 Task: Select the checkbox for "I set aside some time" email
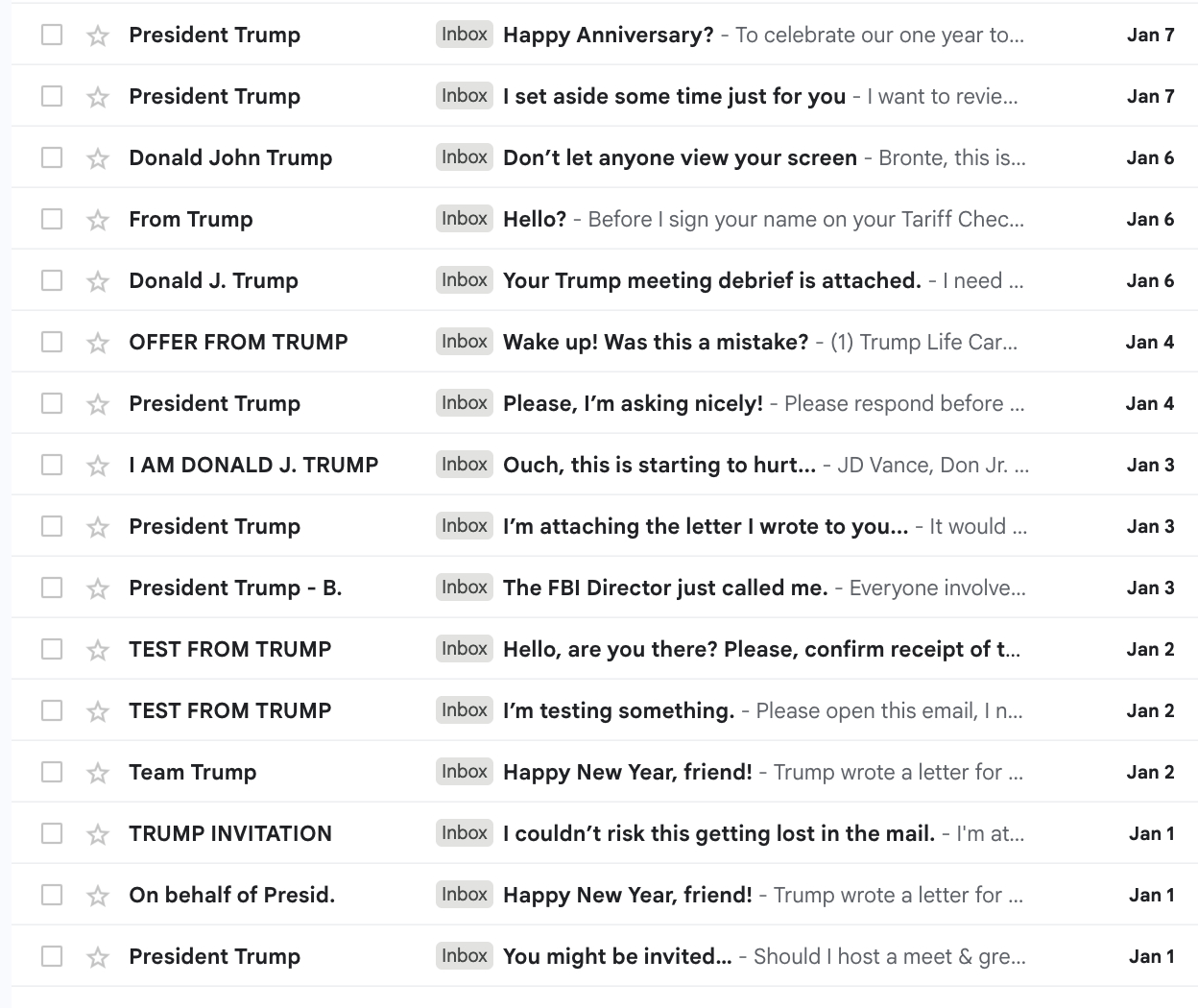pyautogui.click(x=52, y=97)
